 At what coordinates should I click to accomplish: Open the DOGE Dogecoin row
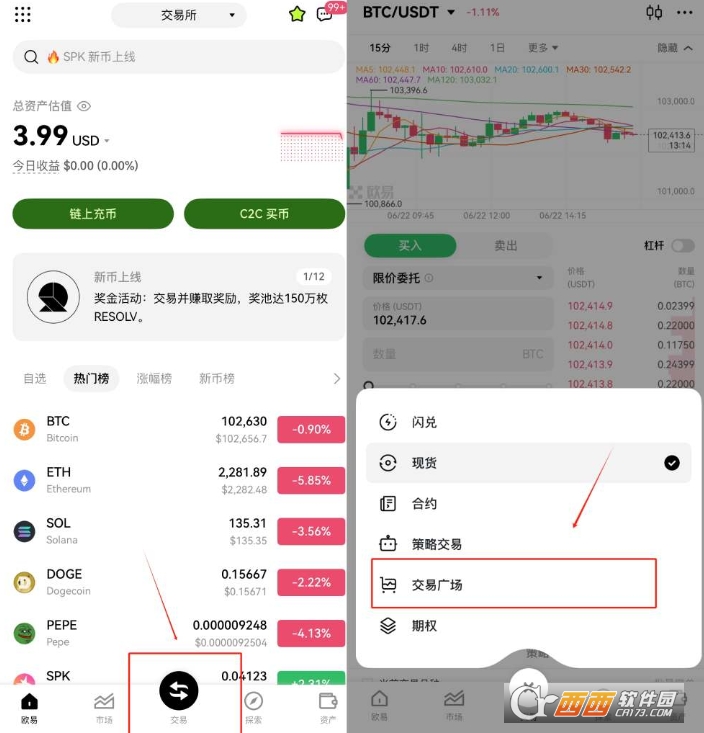[178, 582]
